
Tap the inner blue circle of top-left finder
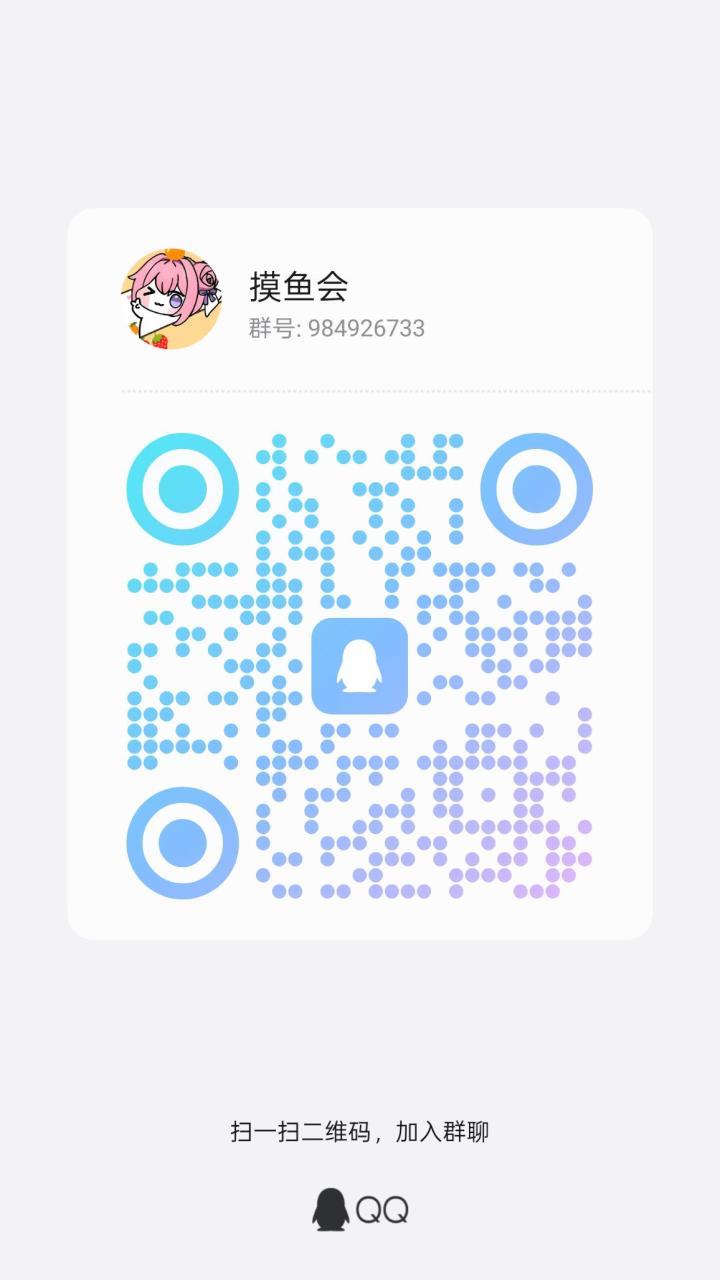(182, 489)
